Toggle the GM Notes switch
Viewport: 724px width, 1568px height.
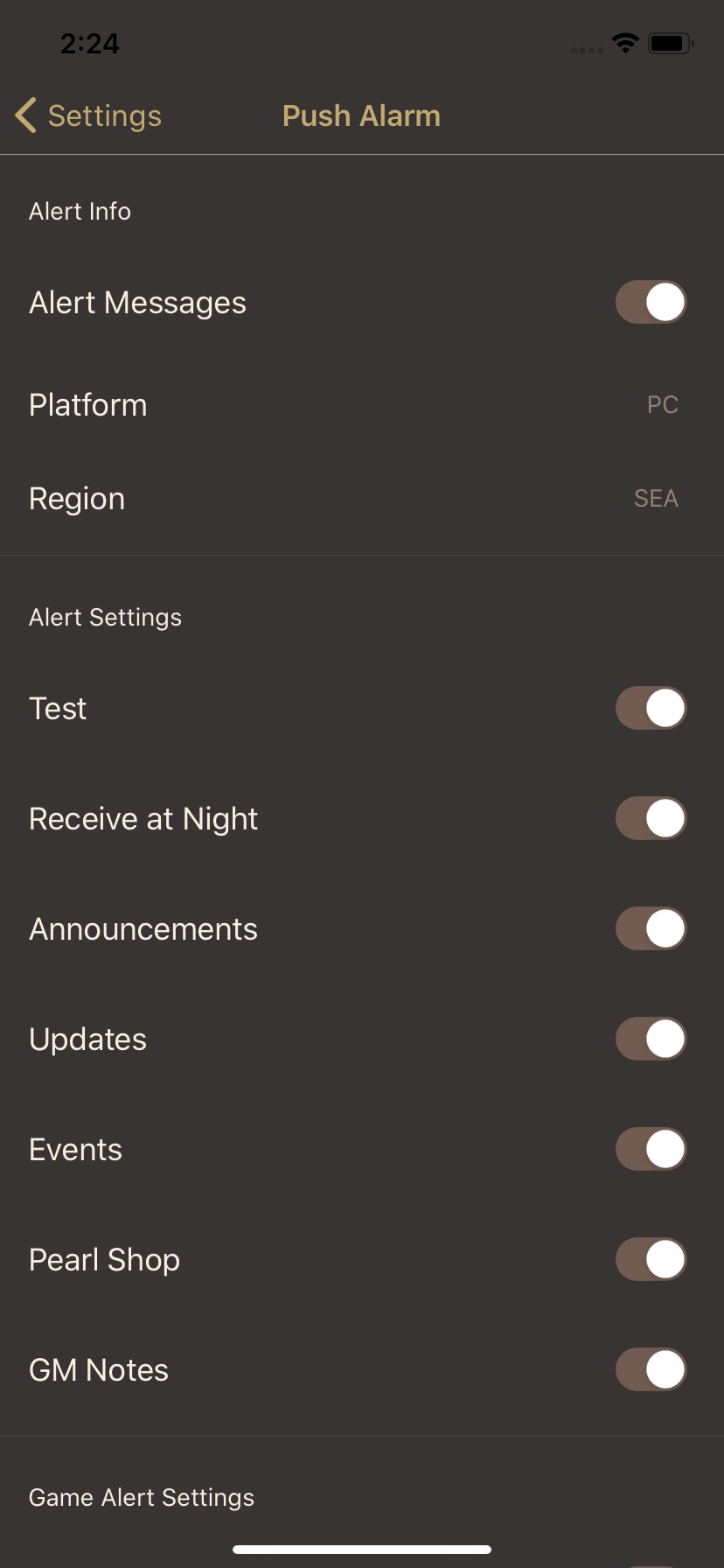click(651, 1369)
